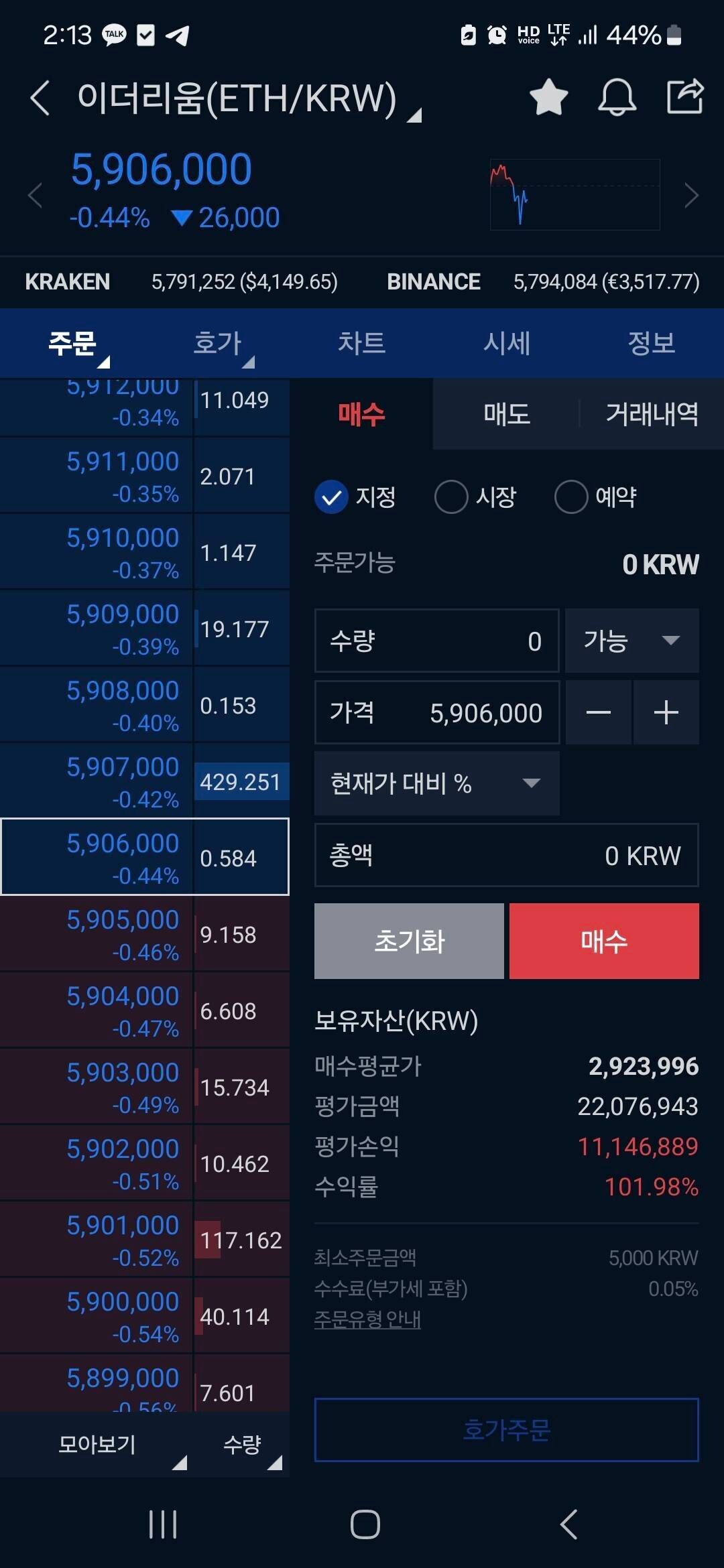Open the 현재가 대비 % dropdown
The image size is (724, 1568).
pos(436,783)
